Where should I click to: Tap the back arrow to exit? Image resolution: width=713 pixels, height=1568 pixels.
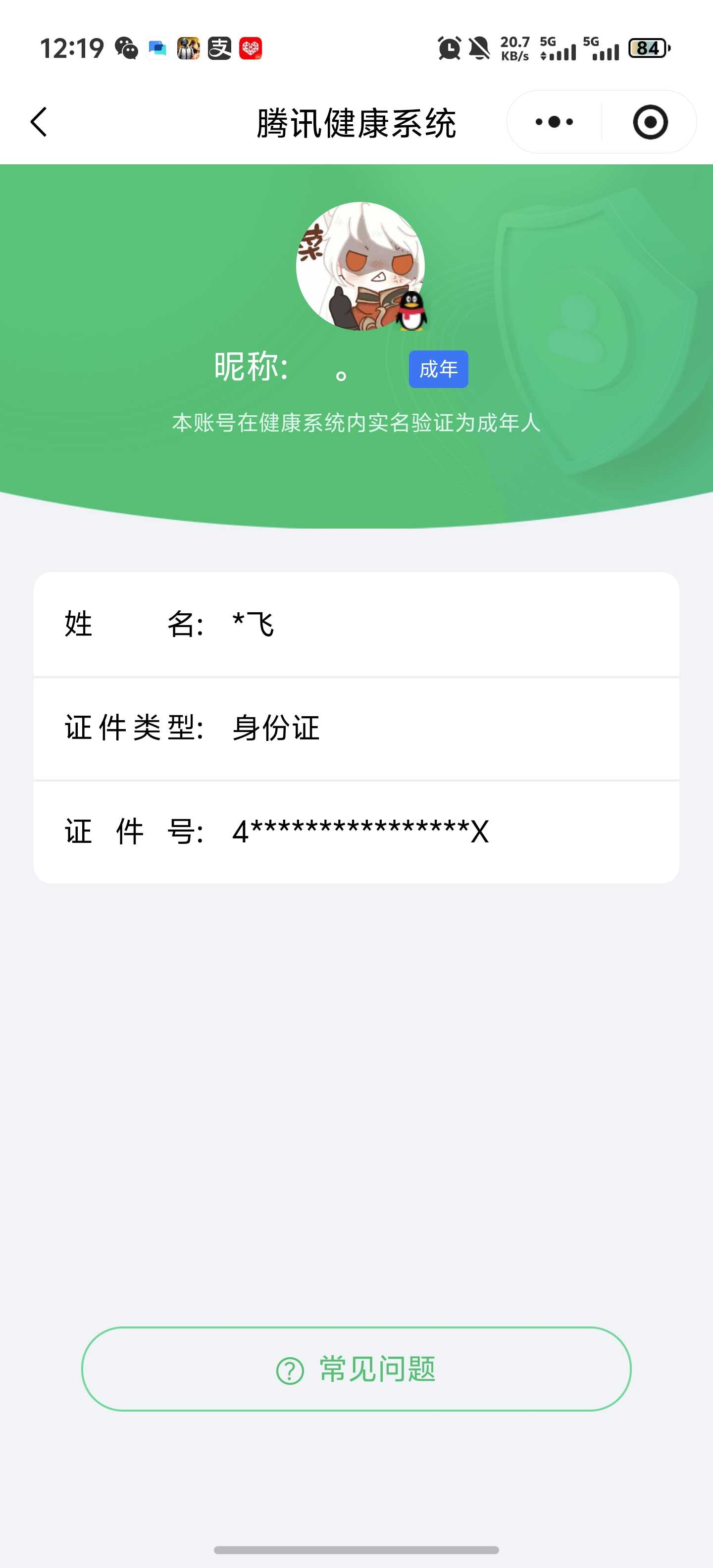38,122
